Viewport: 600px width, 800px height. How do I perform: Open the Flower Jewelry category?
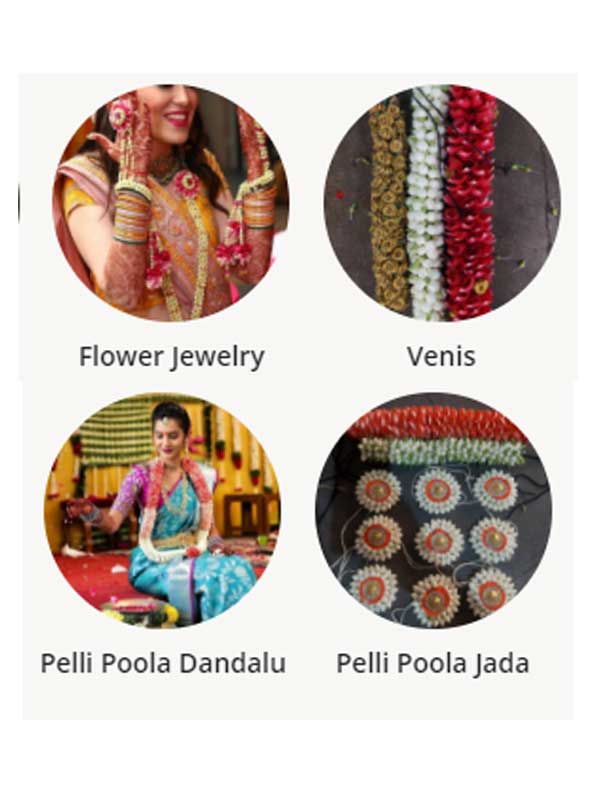(x=171, y=204)
